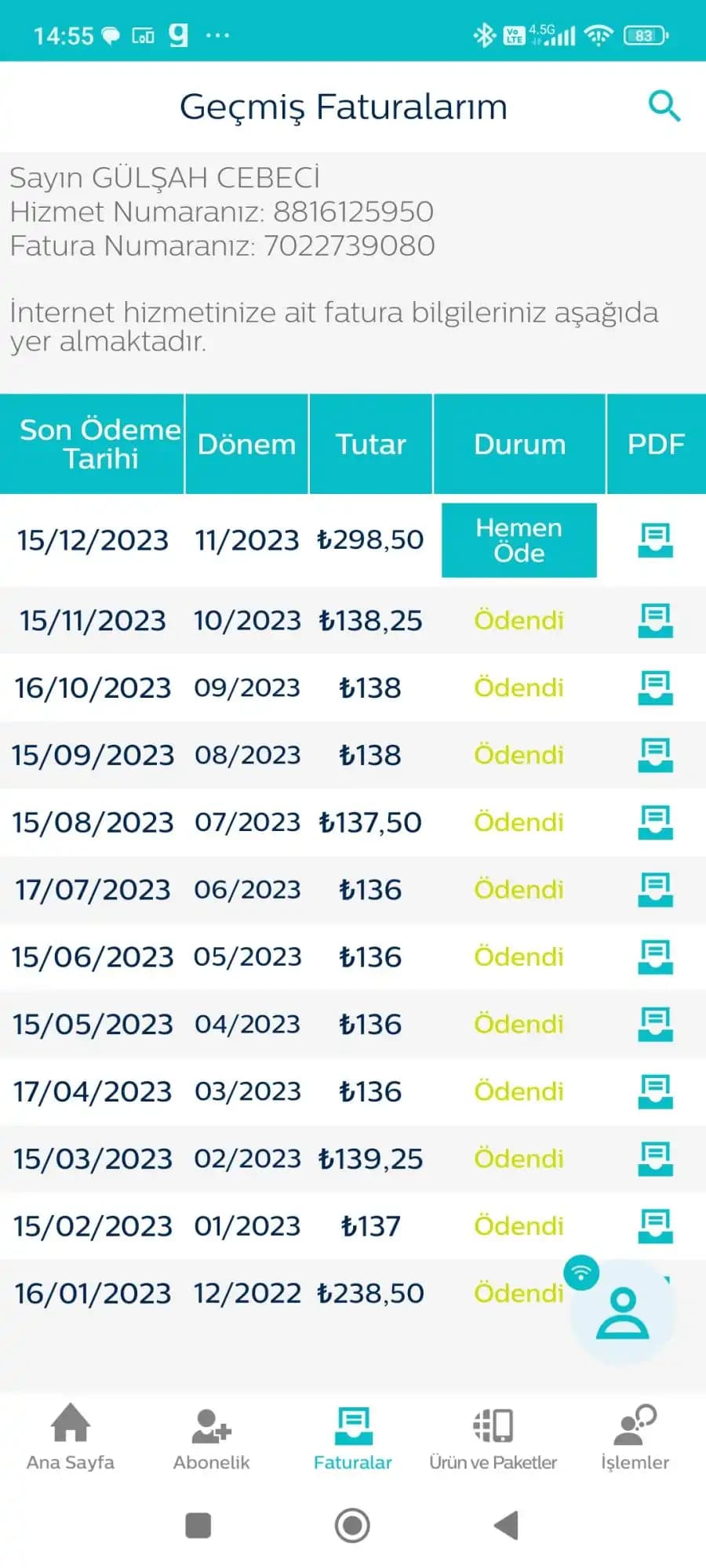
Task: Open the PDF for the 08/2023 invoice
Action: point(655,755)
